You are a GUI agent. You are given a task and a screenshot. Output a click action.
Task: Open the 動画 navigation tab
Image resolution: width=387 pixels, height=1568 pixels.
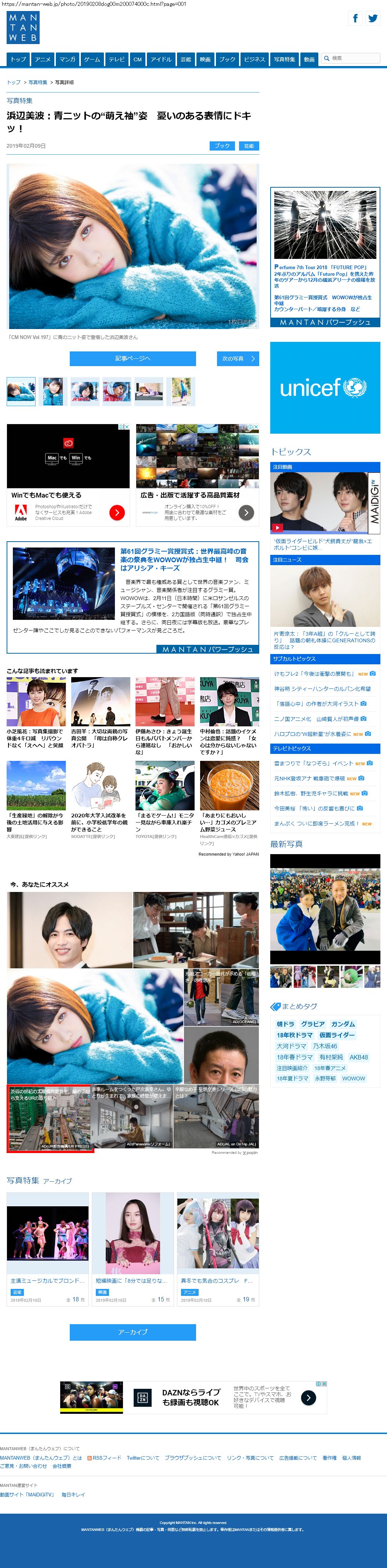point(309,59)
